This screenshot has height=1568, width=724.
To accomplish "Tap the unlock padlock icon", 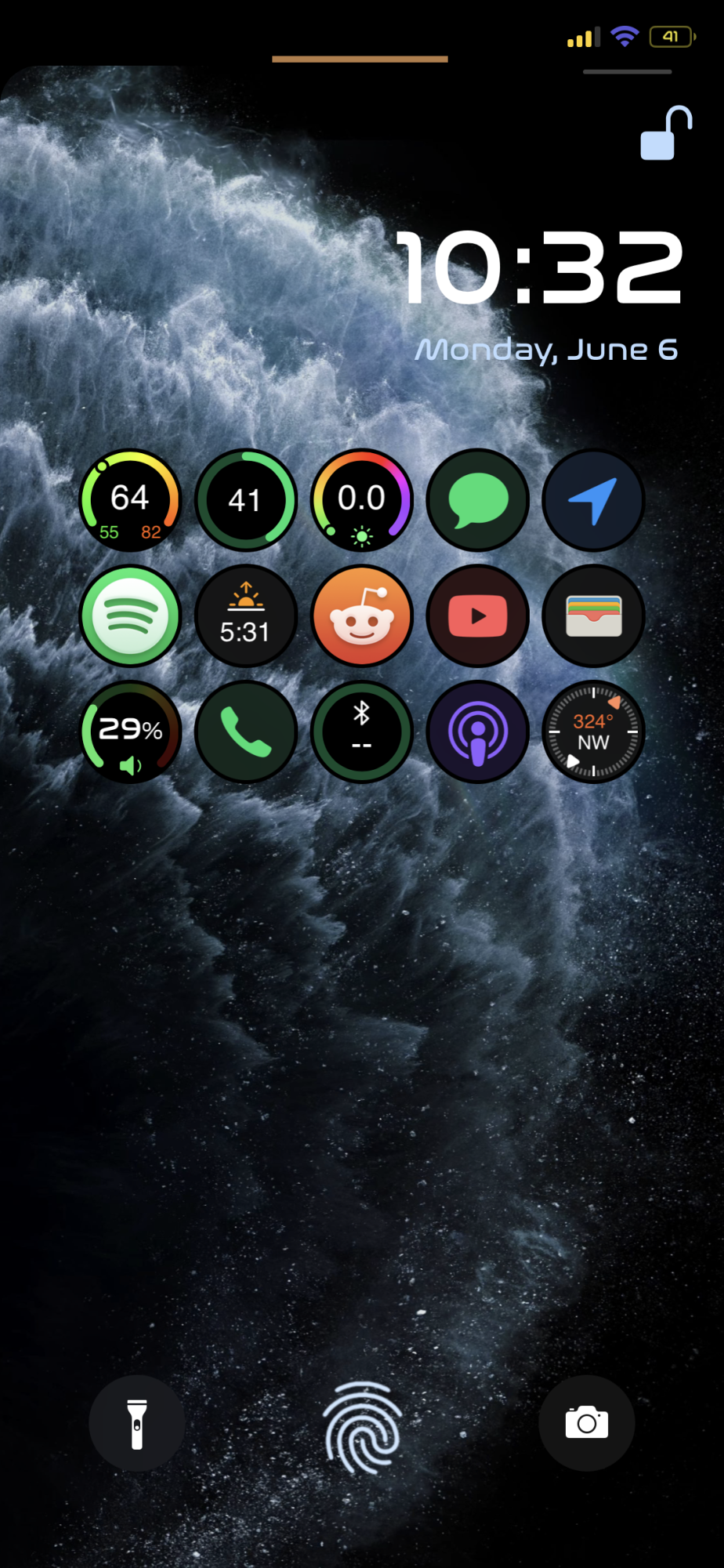I will pyautogui.click(x=665, y=133).
